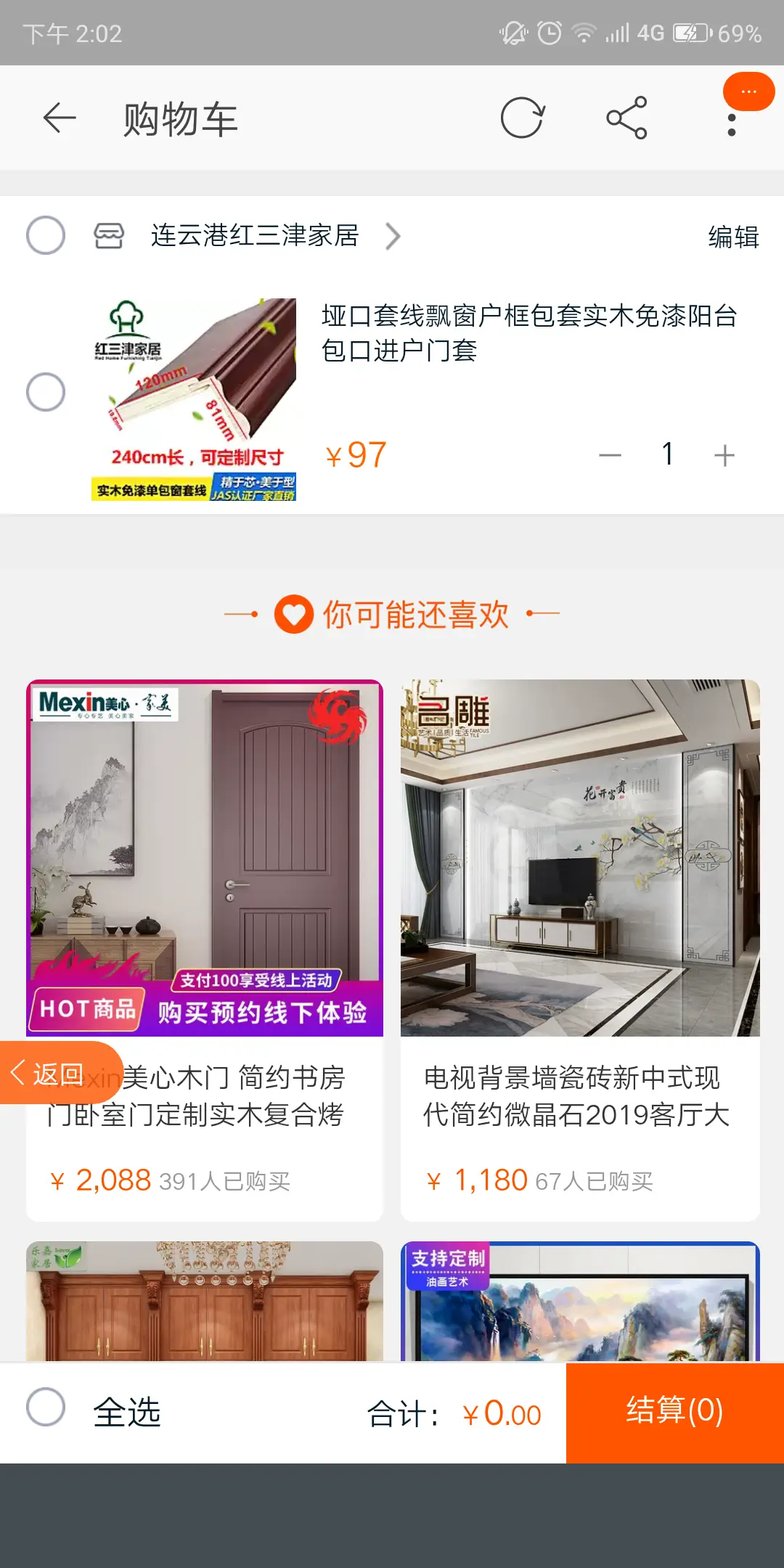Open the 连云港红三津家居 store page

click(x=255, y=236)
